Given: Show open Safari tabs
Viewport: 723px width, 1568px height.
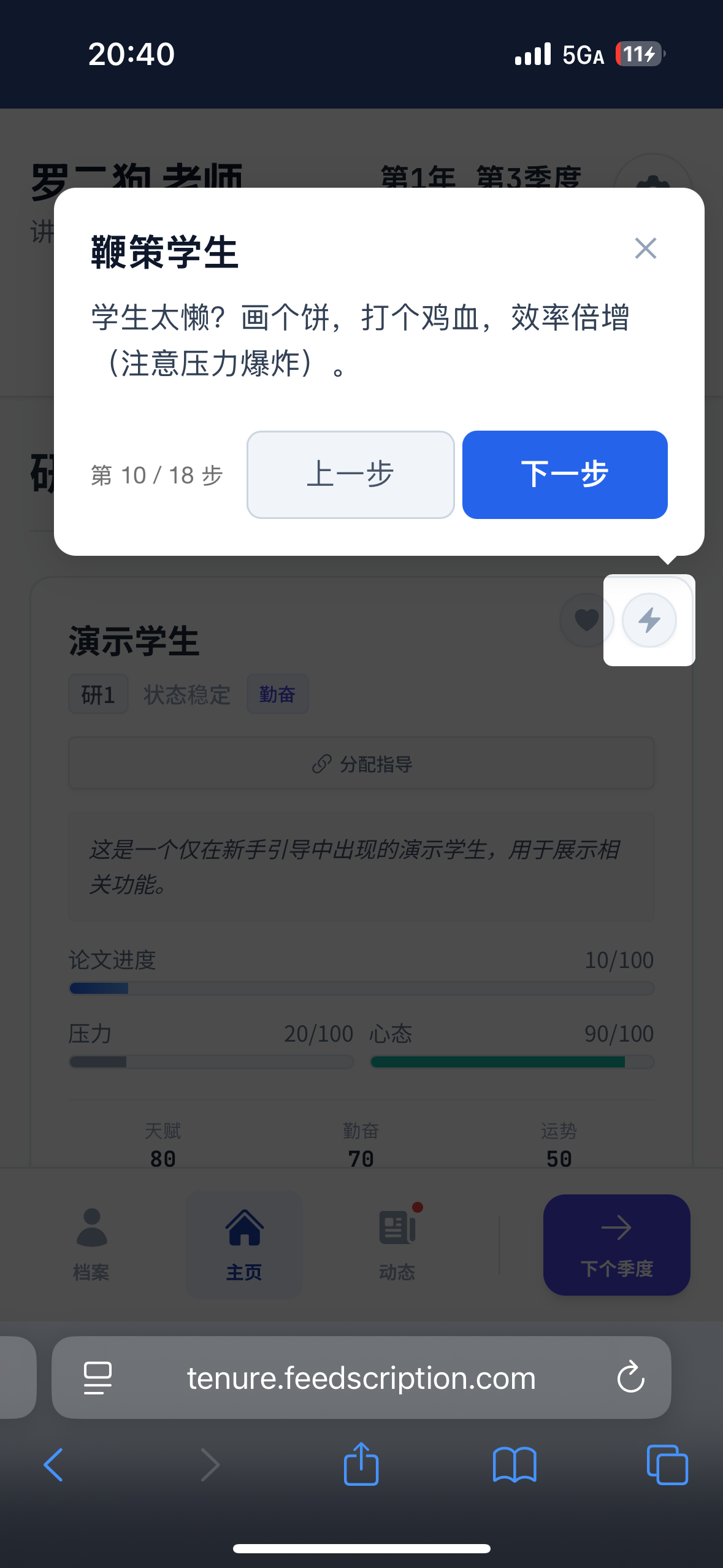Looking at the screenshot, I should (x=667, y=1465).
